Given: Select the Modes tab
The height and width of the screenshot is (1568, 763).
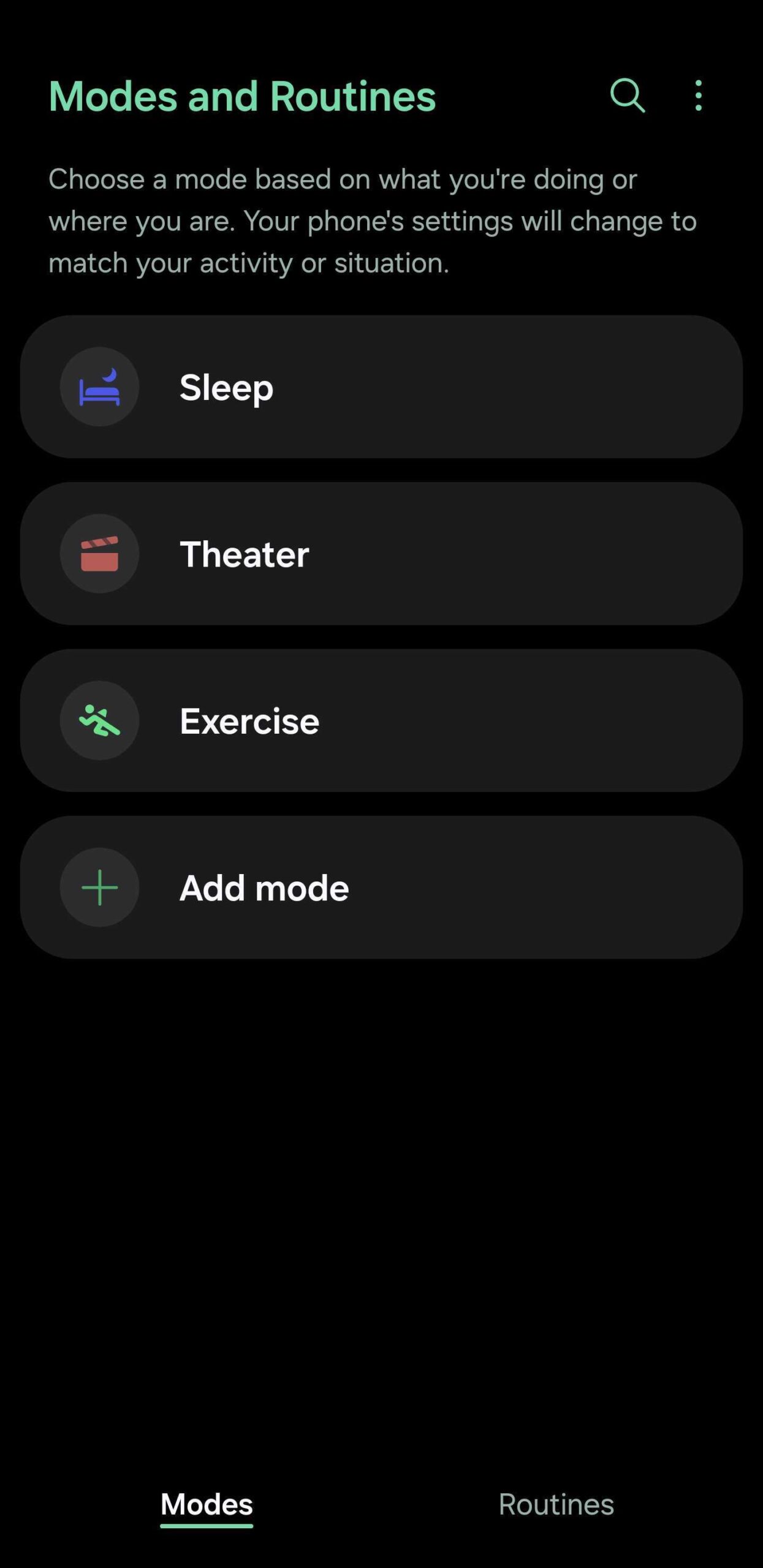Looking at the screenshot, I should (207, 1504).
